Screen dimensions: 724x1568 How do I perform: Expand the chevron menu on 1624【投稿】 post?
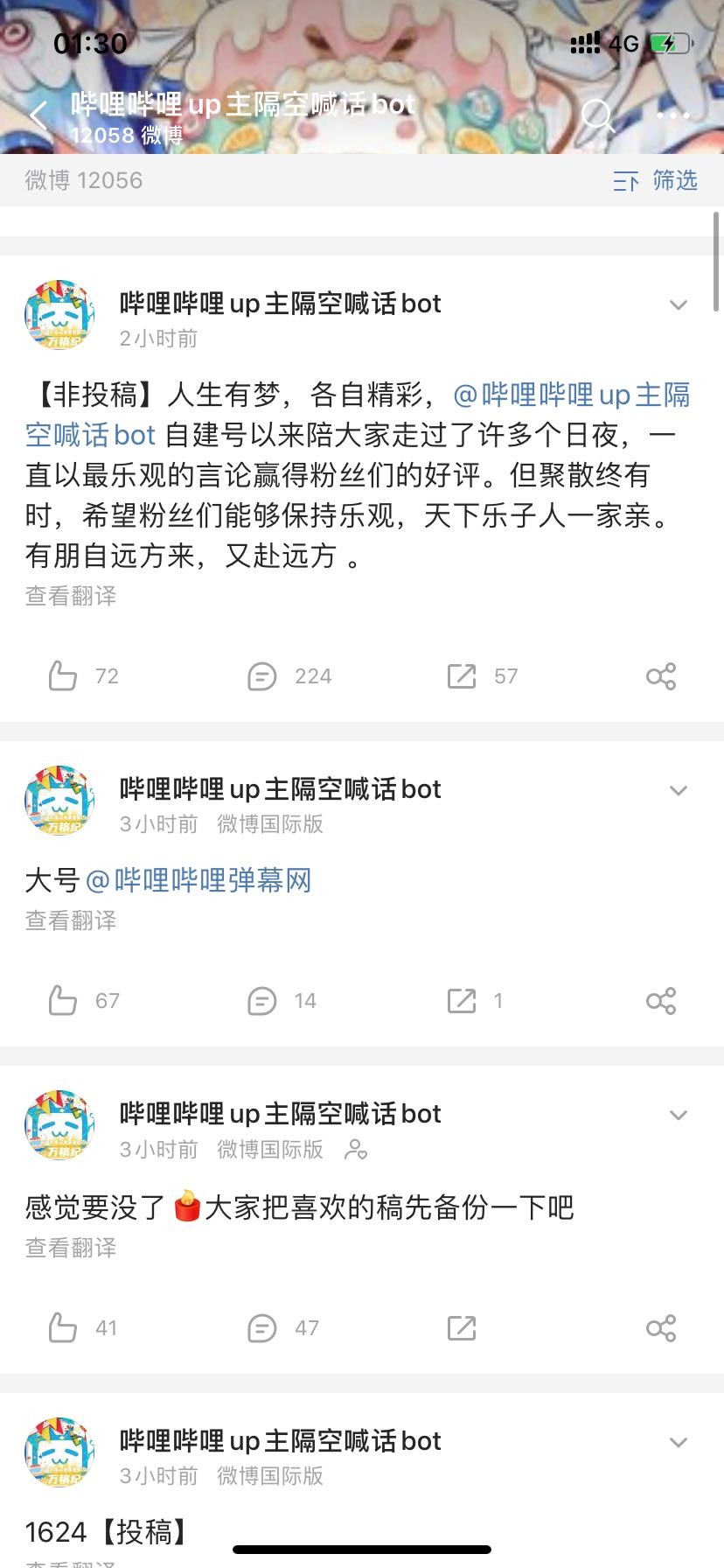coord(678,1442)
